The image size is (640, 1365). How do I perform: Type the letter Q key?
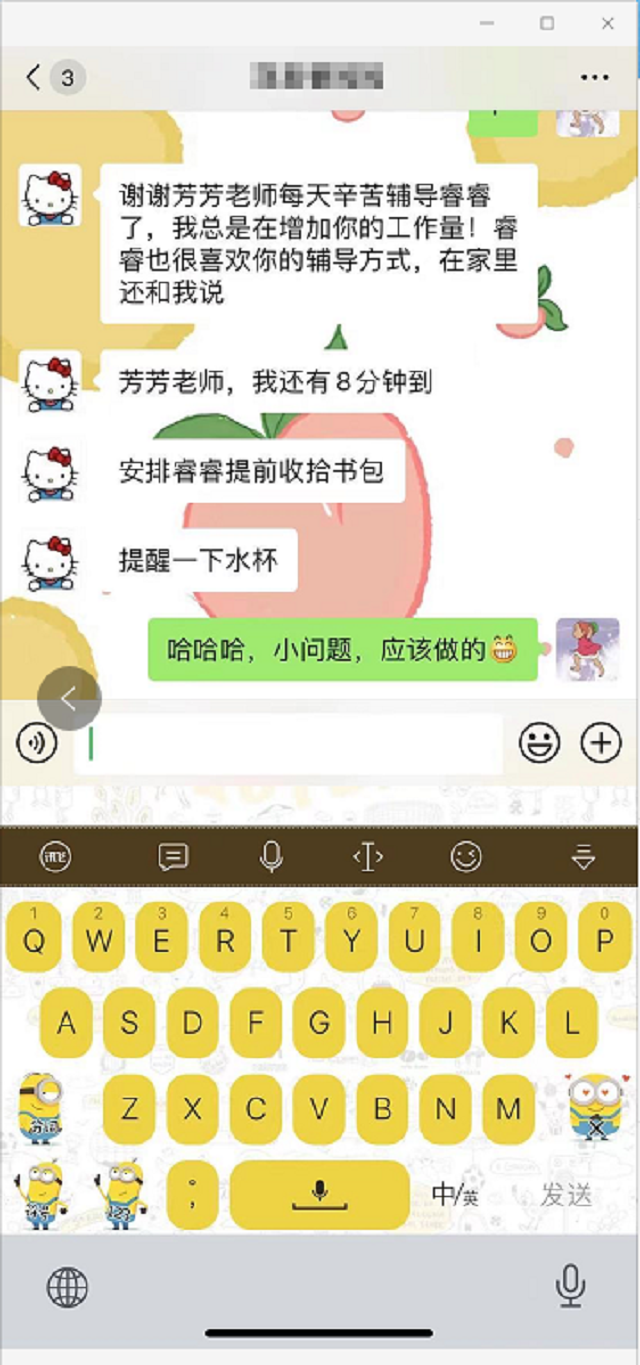(x=34, y=940)
